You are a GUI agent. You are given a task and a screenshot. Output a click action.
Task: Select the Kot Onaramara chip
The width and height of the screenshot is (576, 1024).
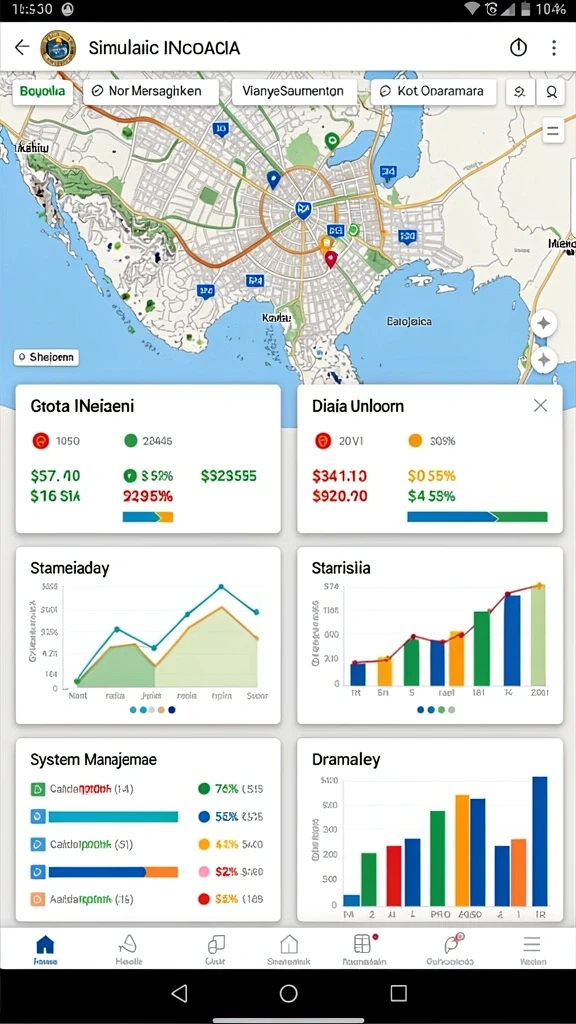434,91
